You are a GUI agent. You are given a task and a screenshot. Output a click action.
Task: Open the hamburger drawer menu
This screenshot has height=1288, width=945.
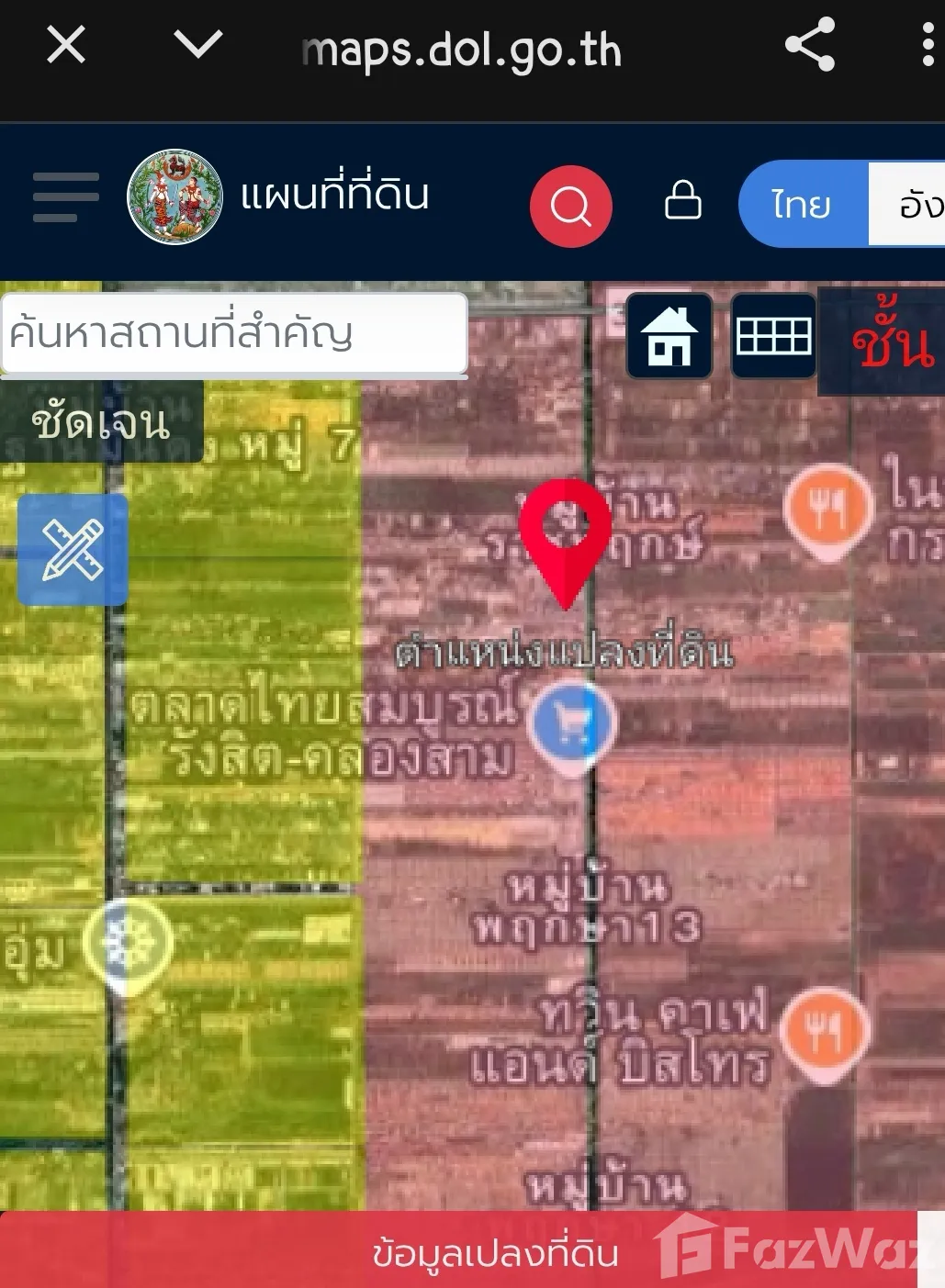(65, 196)
